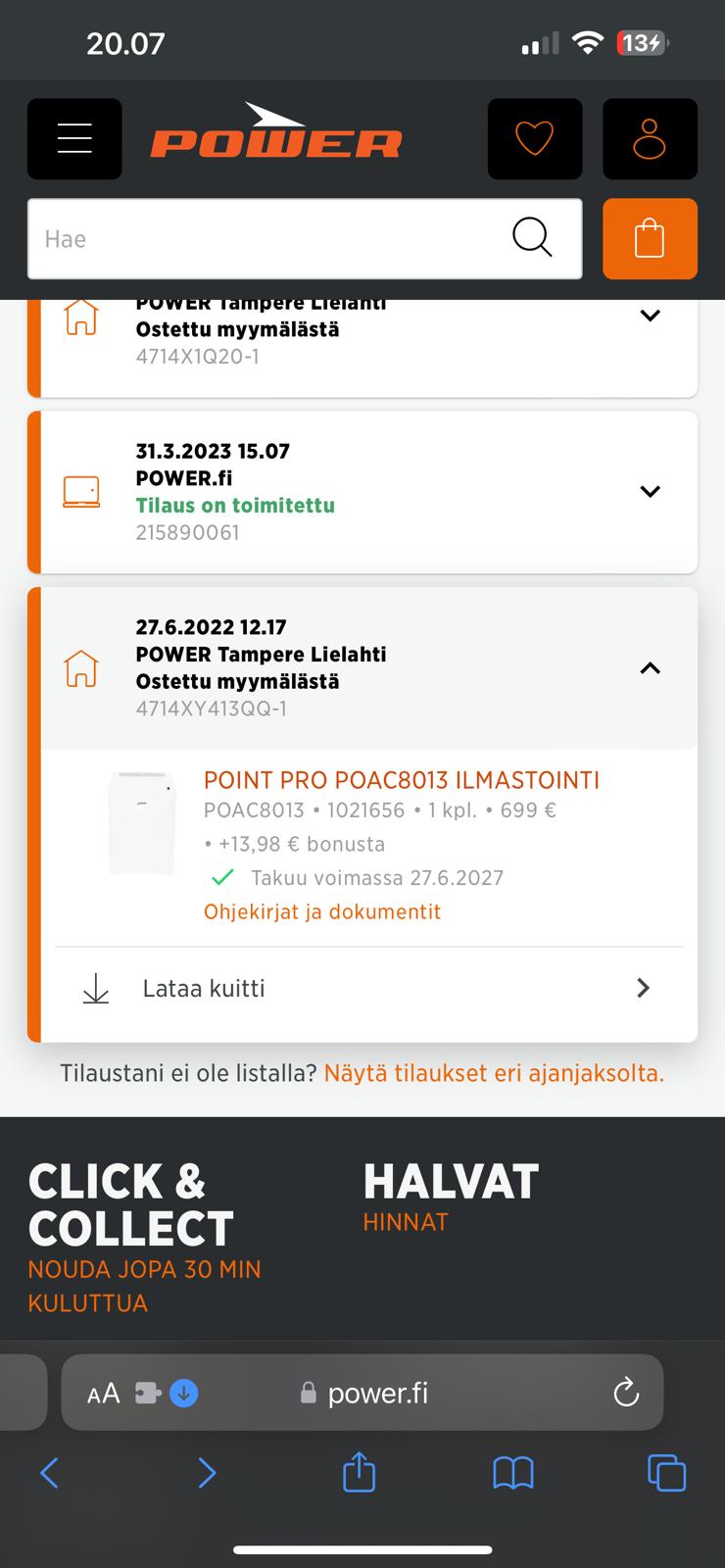Open the hamburger navigation menu
The height and width of the screenshot is (1568, 725).
(x=73, y=138)
